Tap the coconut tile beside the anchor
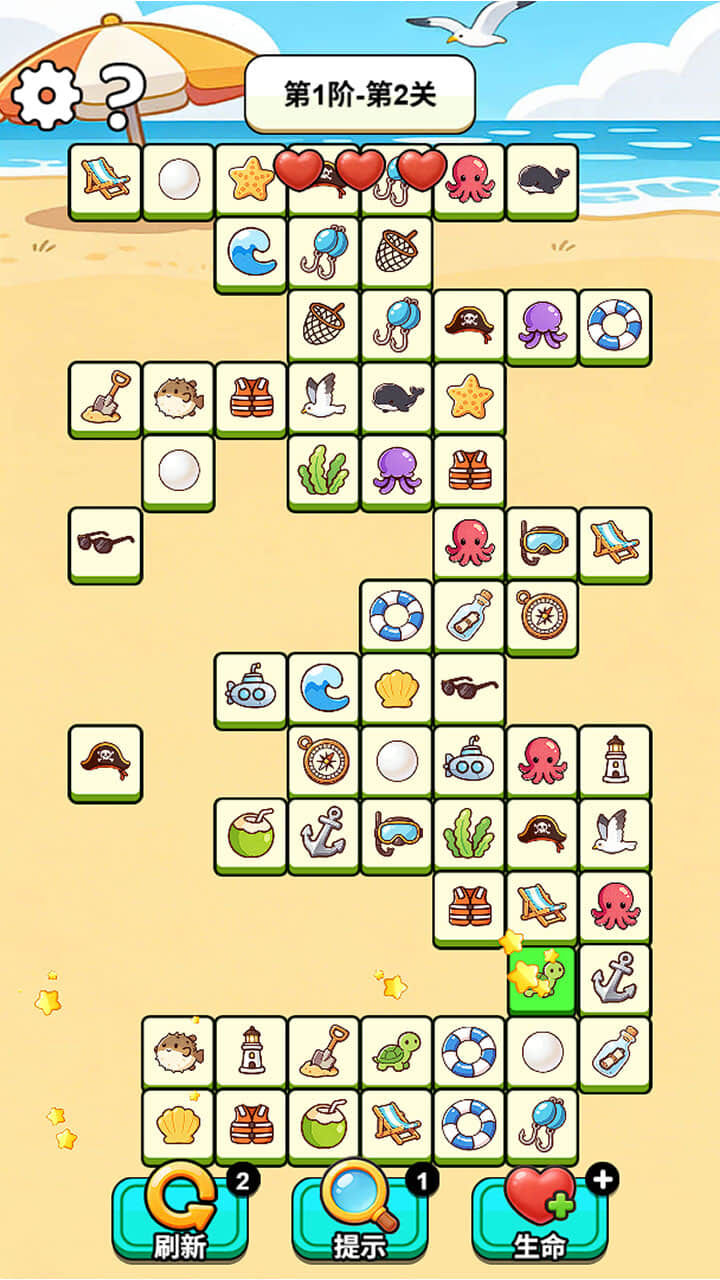720x1280 pixels. 251,834
